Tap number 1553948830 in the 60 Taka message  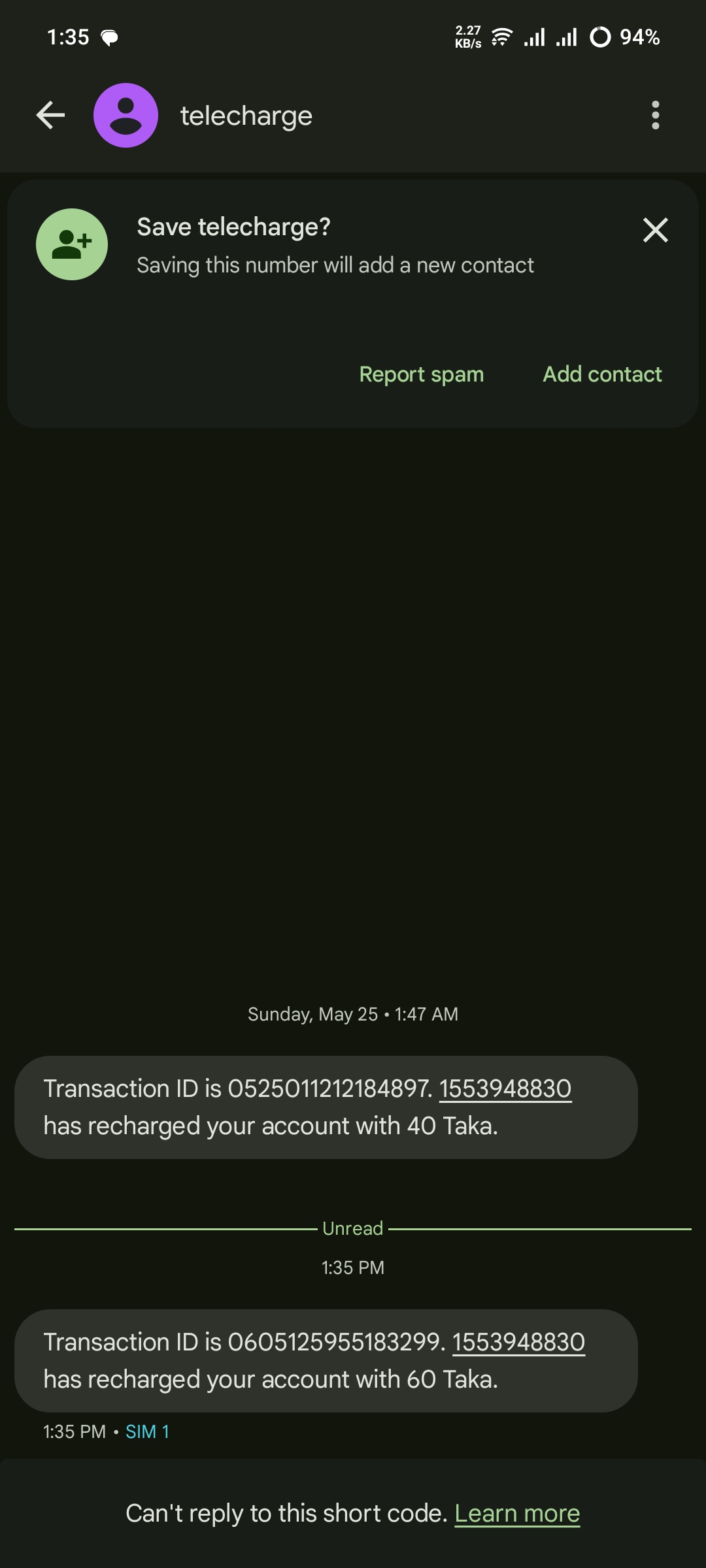click(x=518, y=1342)
